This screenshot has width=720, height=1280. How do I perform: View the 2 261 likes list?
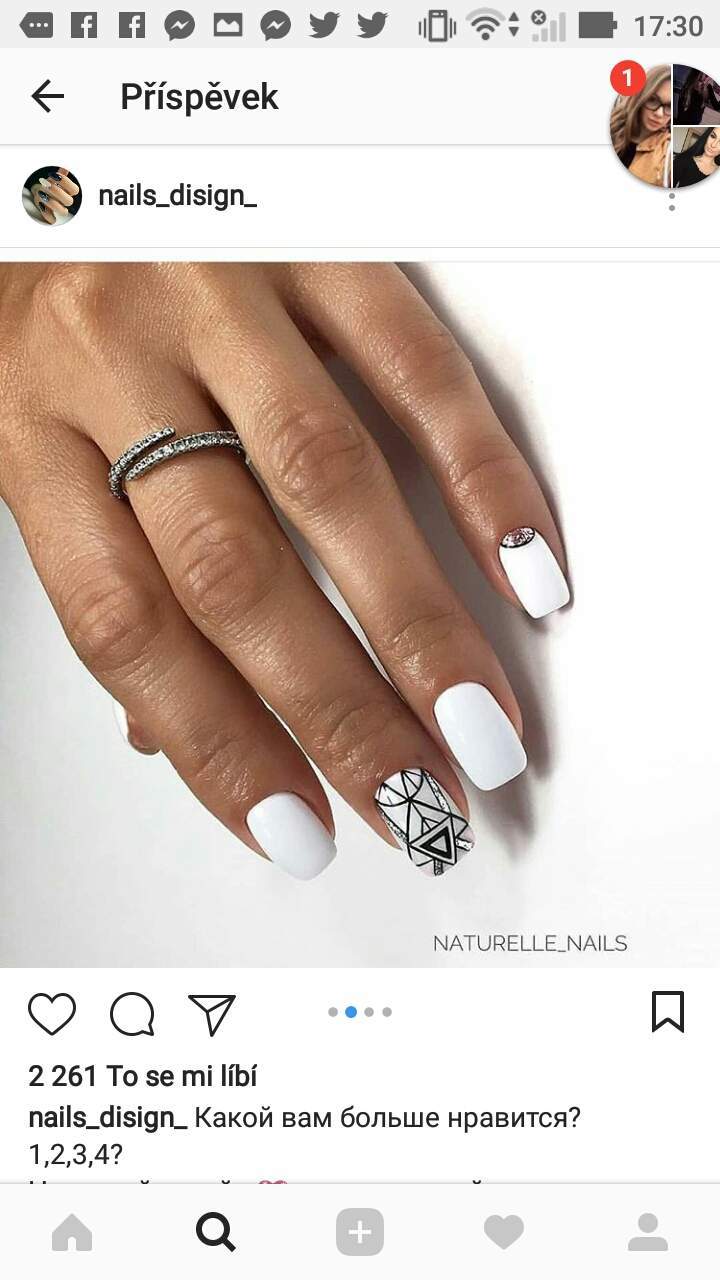pyautogui.click(x=143, y=1076)
